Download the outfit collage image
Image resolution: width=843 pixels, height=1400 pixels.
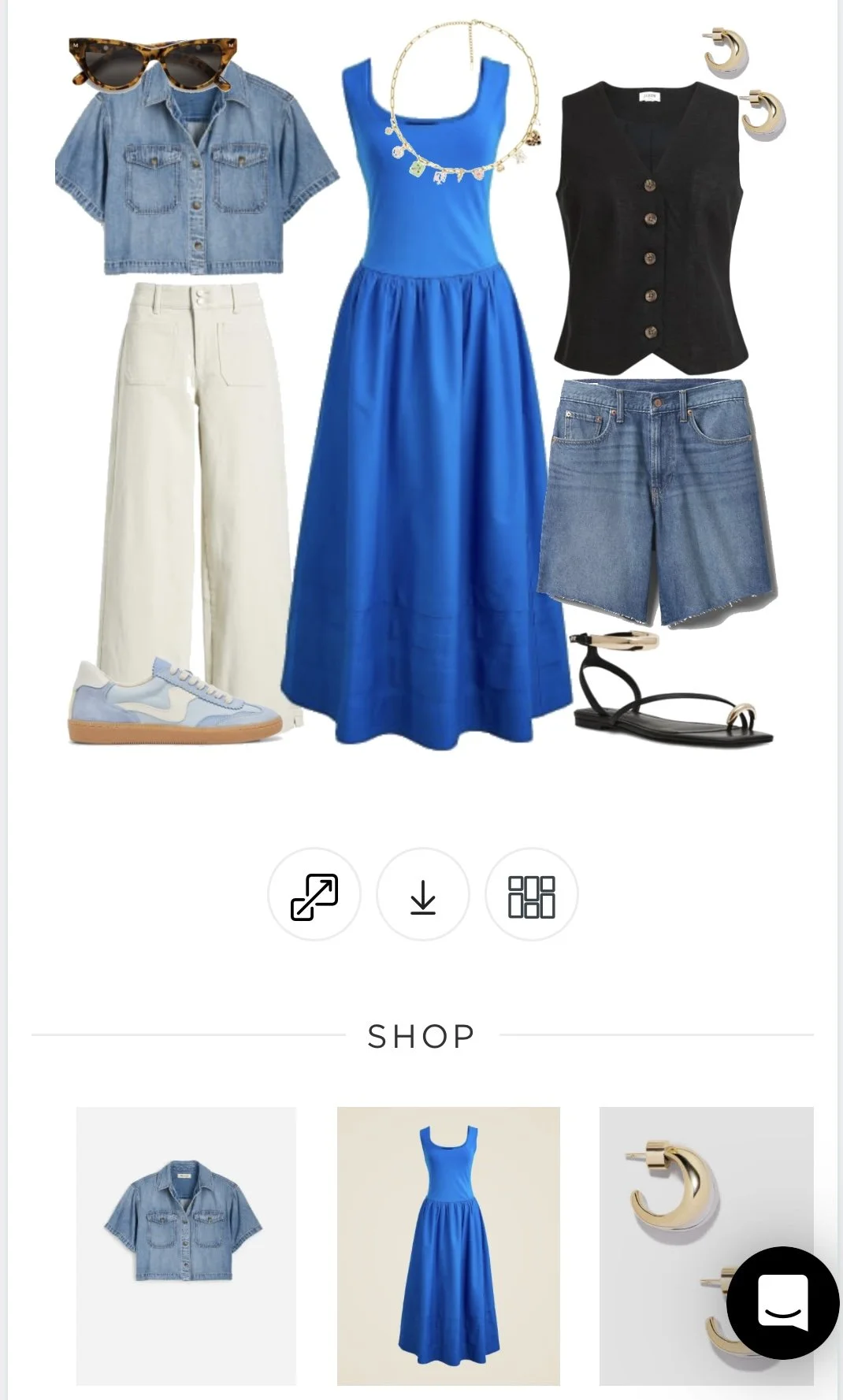[423, 896]
